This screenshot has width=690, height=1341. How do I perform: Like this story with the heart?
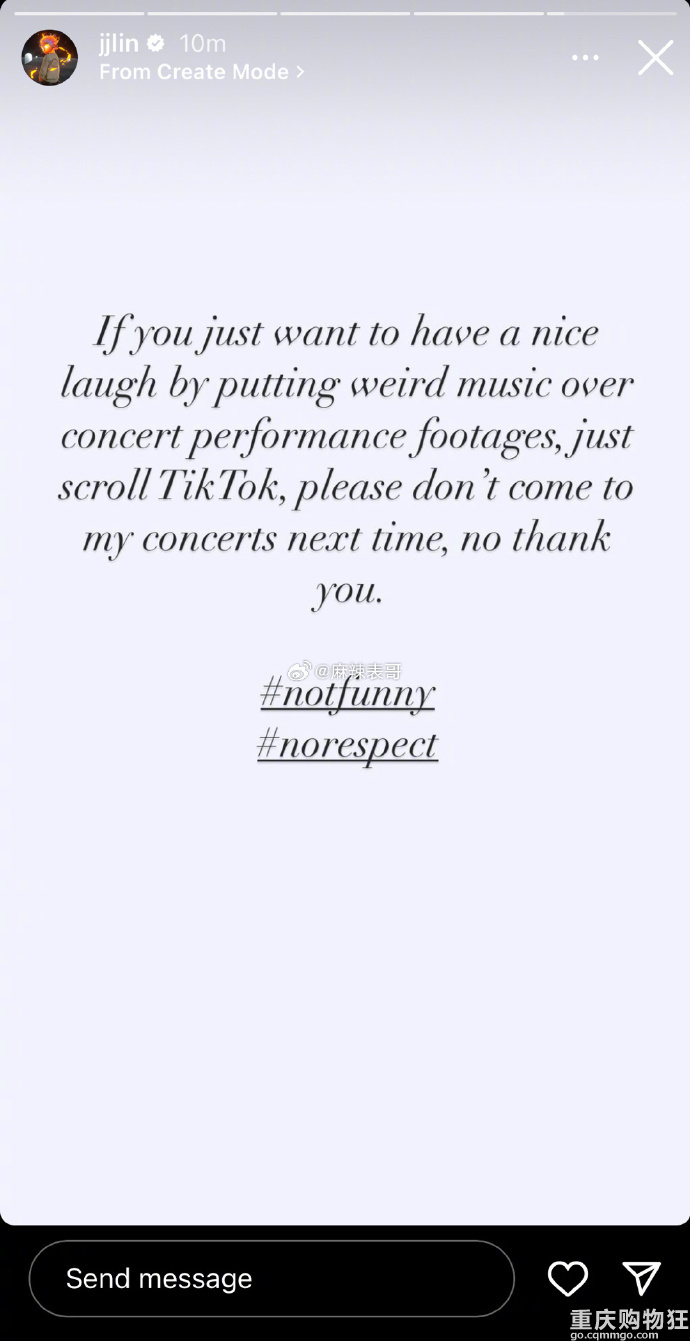(568, 1278)
